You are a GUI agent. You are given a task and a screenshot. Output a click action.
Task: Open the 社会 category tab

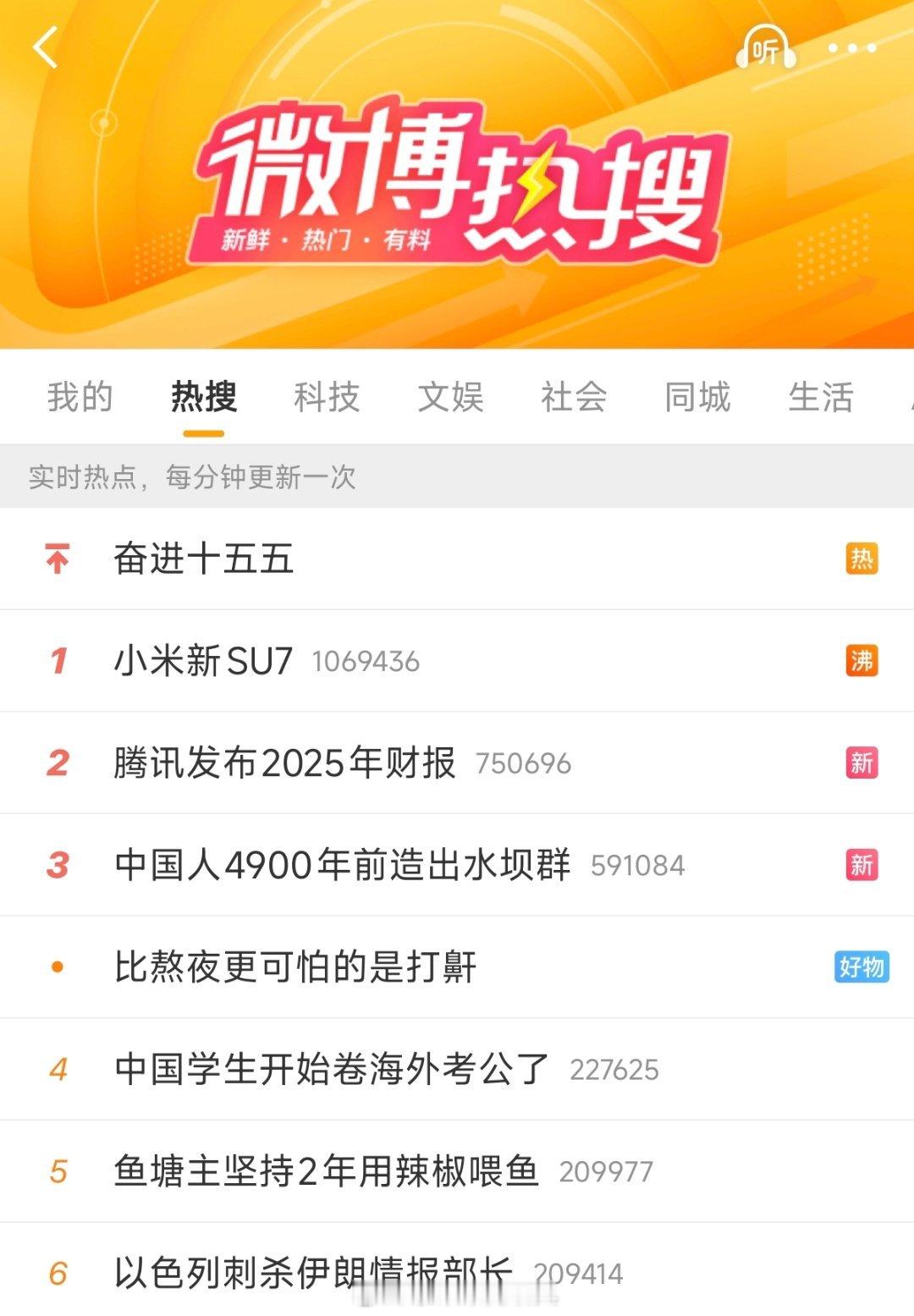(x=574, y=398)
